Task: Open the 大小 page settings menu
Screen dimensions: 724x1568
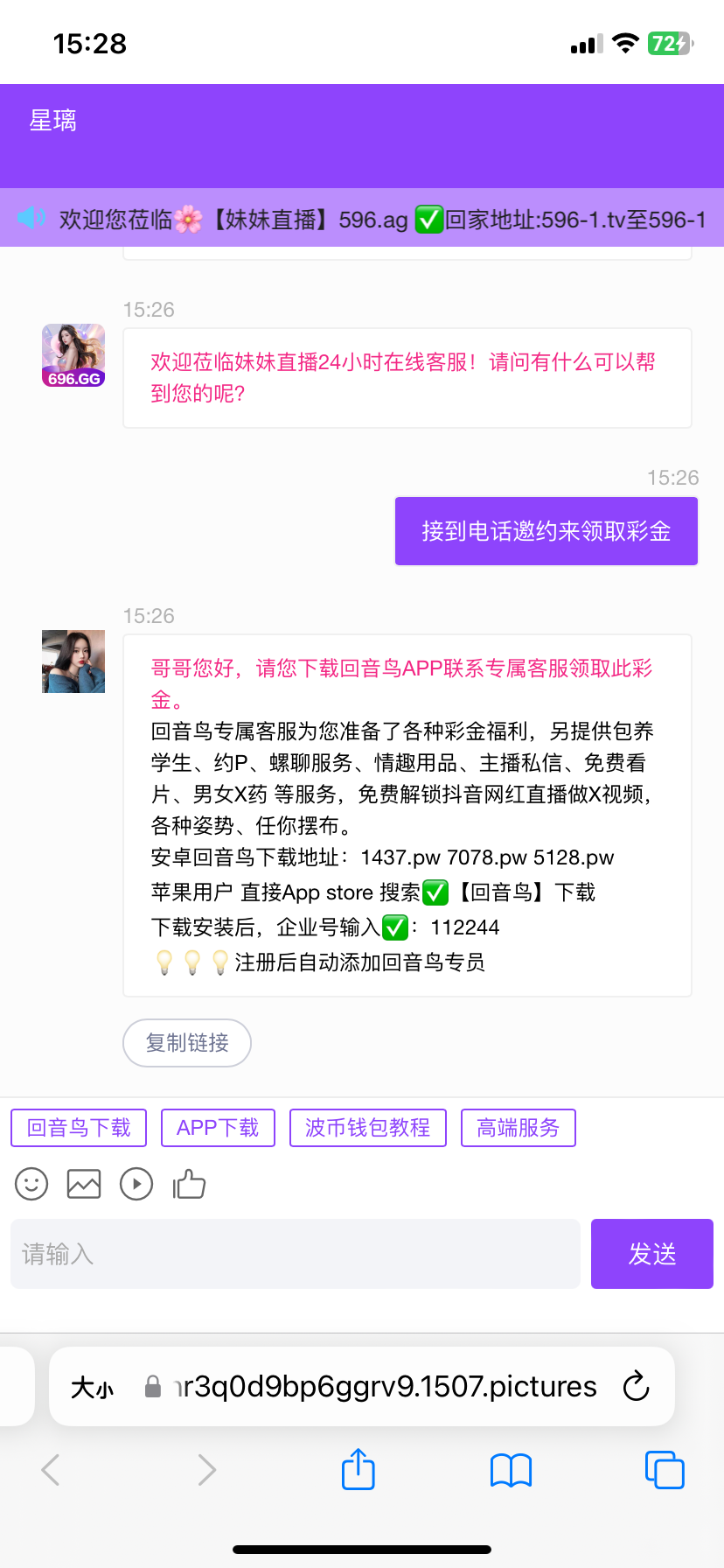Action: point(93,1388)
